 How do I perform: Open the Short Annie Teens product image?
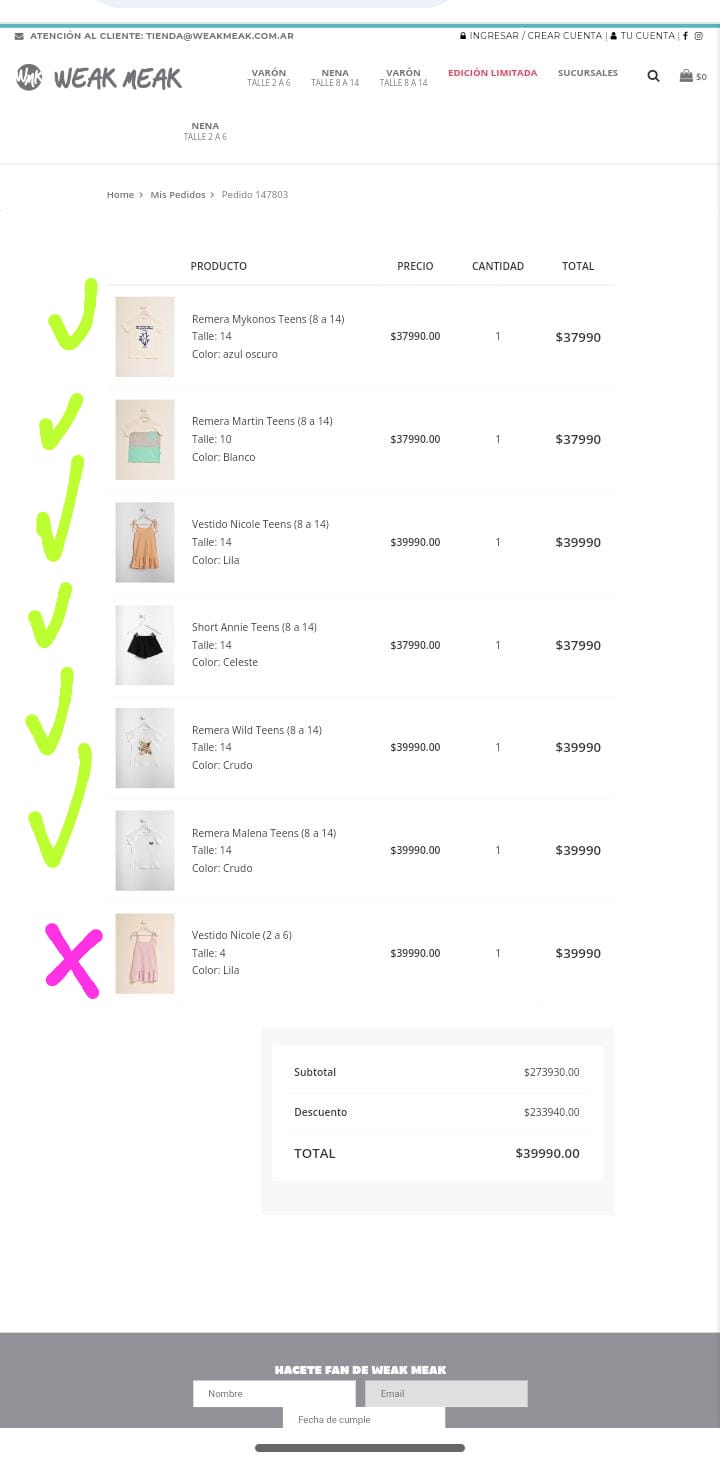(x=145, y=645)
